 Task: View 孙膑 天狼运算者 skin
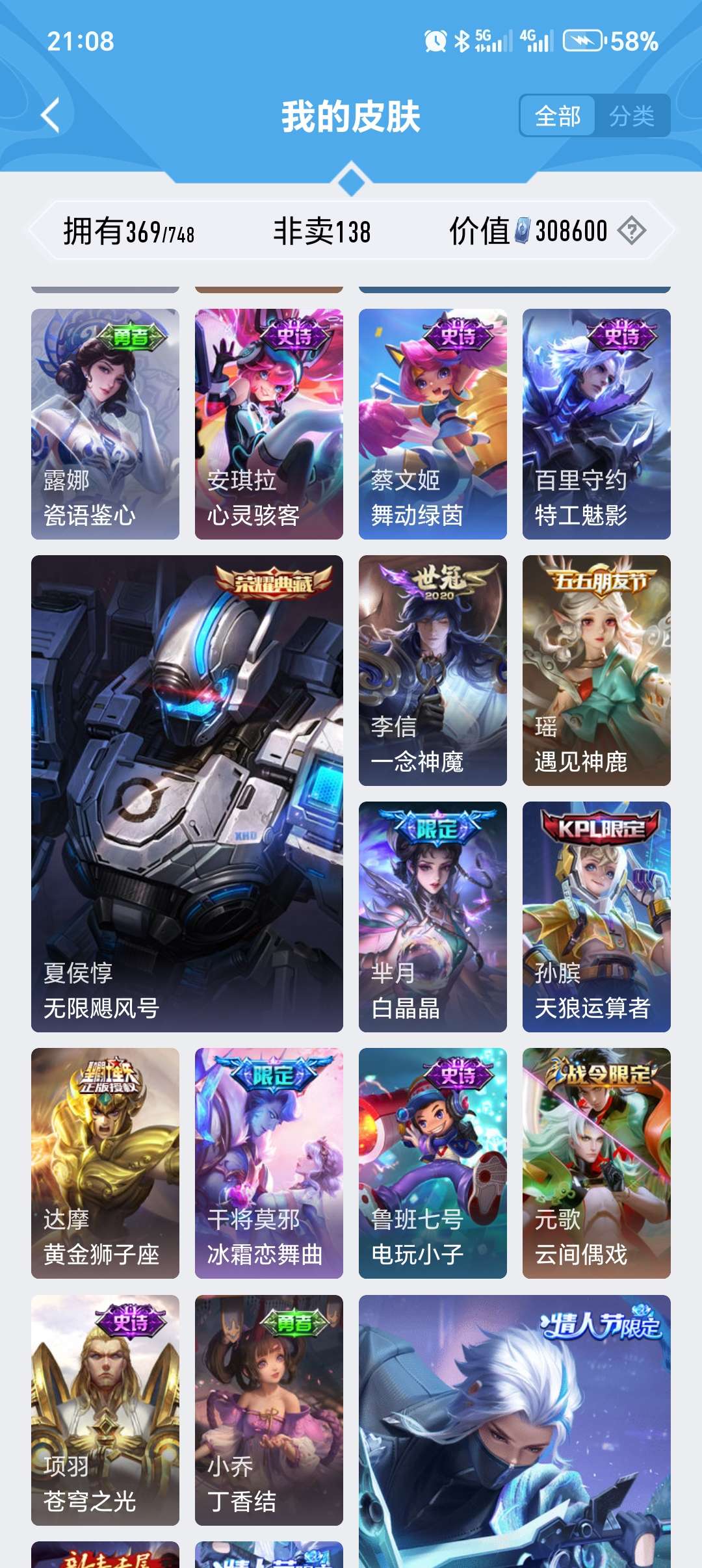pyautogui.click(x=597, y=916)
